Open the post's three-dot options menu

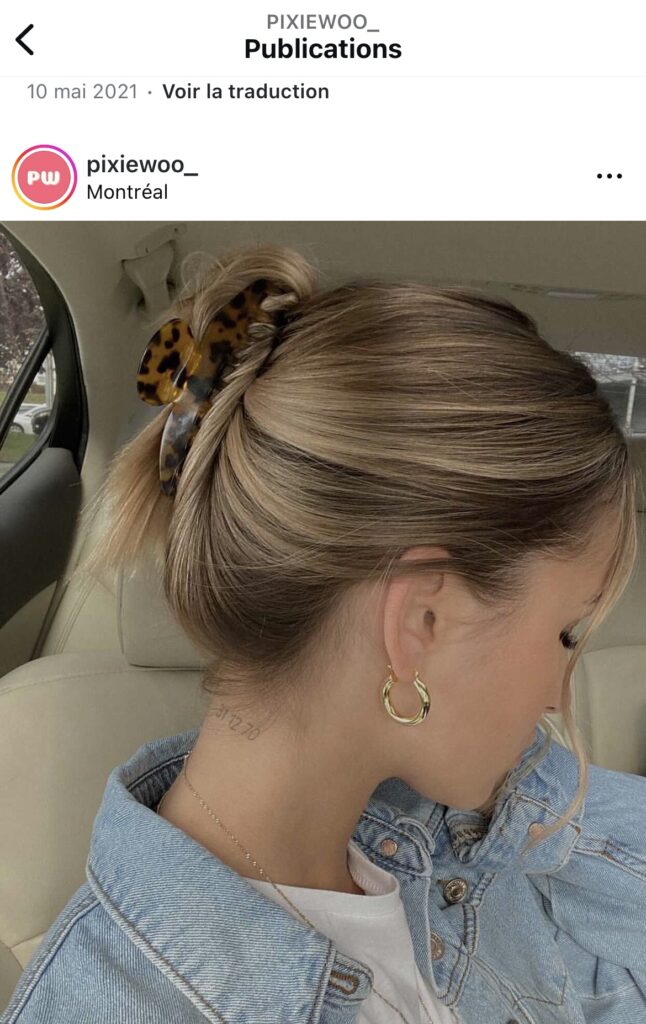609,176
